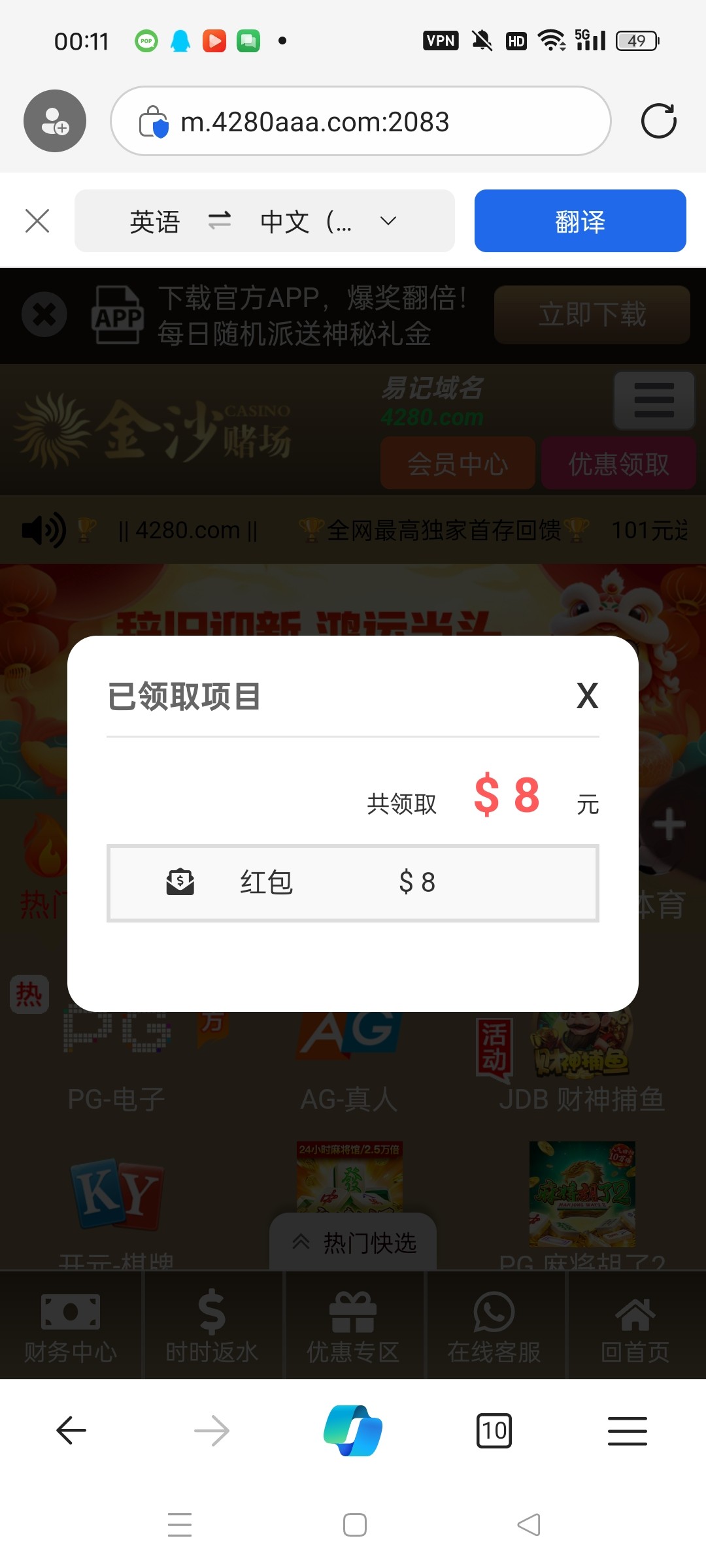Viewport: 706px width, 1568px height.
Task: Open the translation language selector dropdown
Action: pyautogui.click(x=265, y=221)
